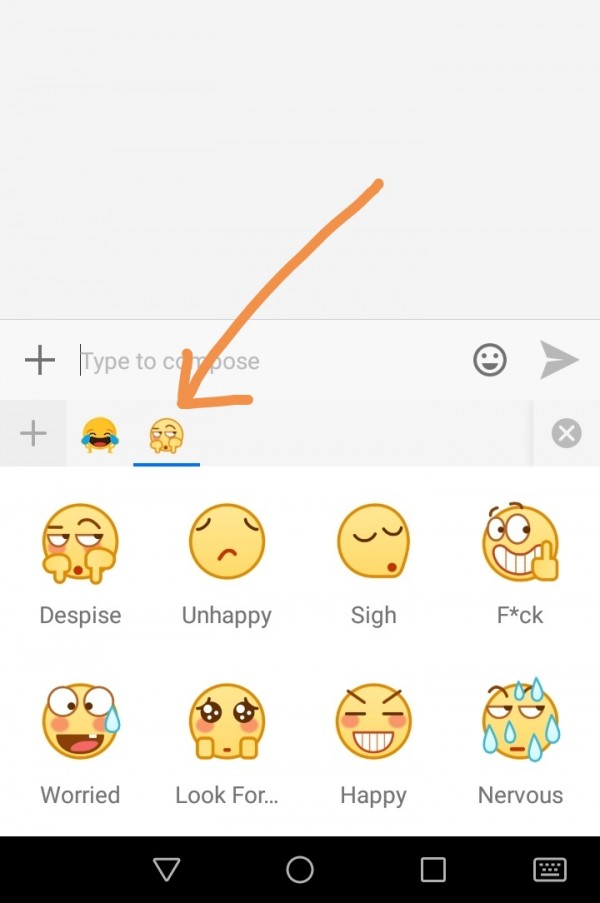The image size is (600, 903).
Task: Go back using system navigation
Action: click(x=167, y=869)
